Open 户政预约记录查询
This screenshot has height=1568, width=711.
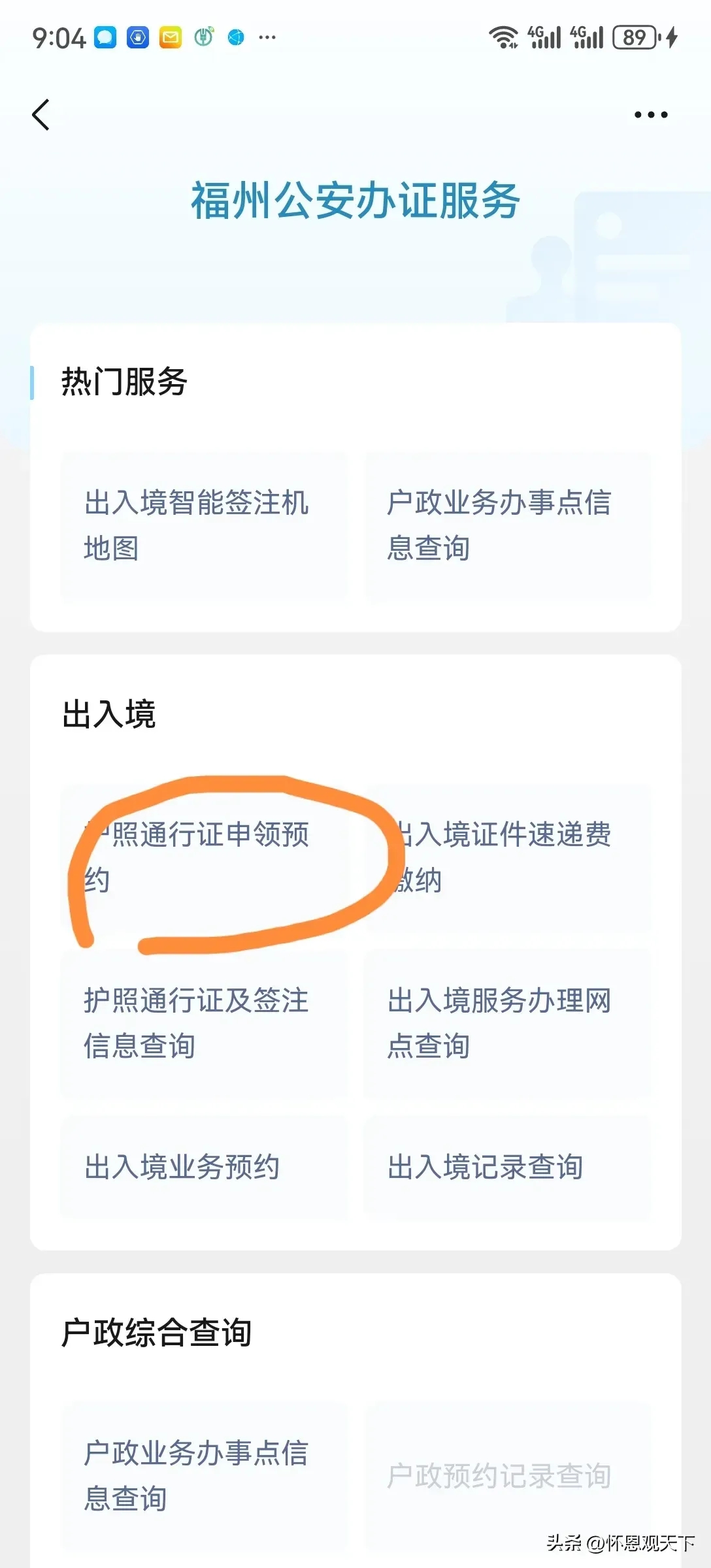pos(507,1475)
